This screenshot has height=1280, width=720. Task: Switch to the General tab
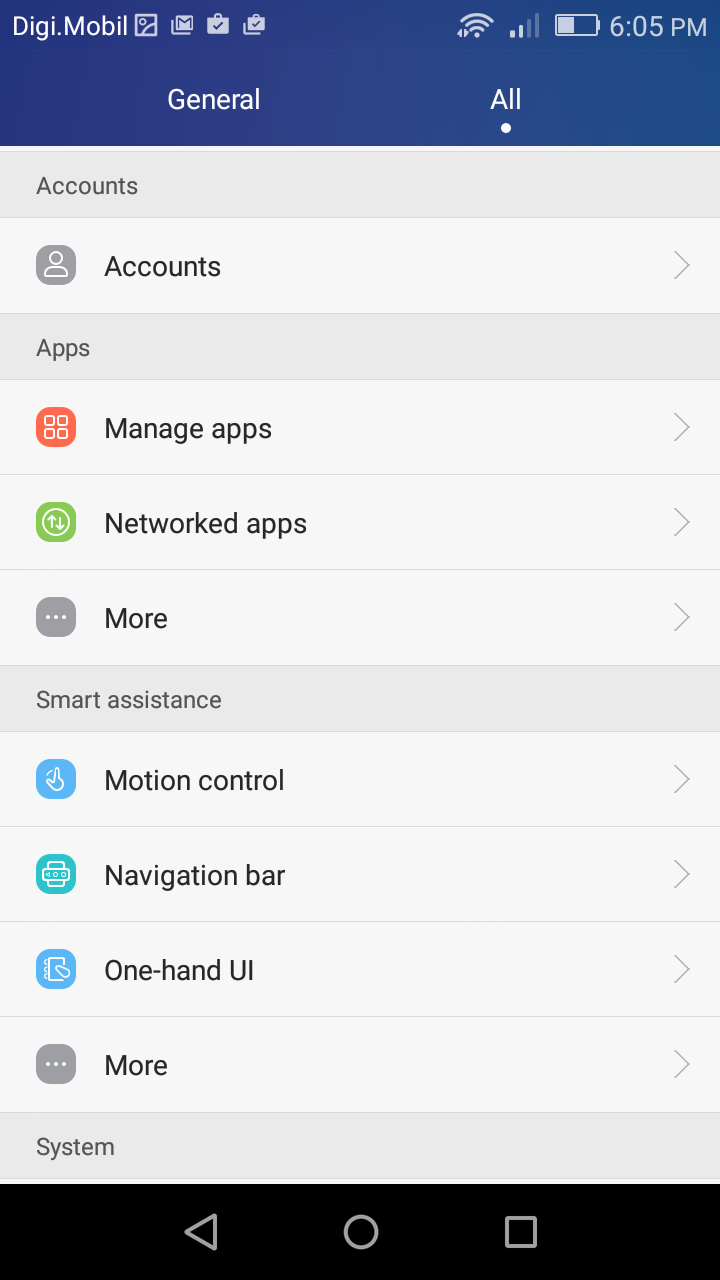click(213, 100)
